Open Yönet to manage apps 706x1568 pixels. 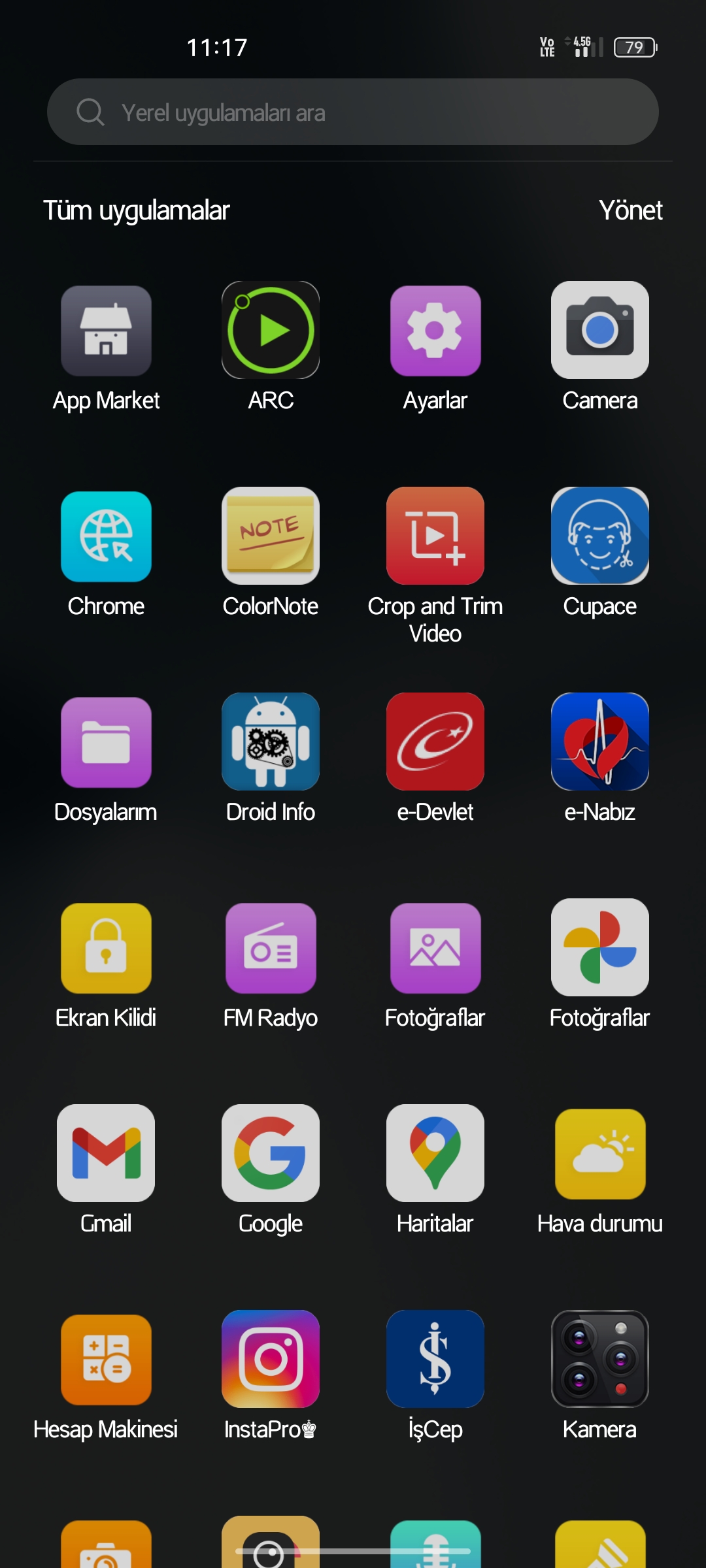[630, 210]
